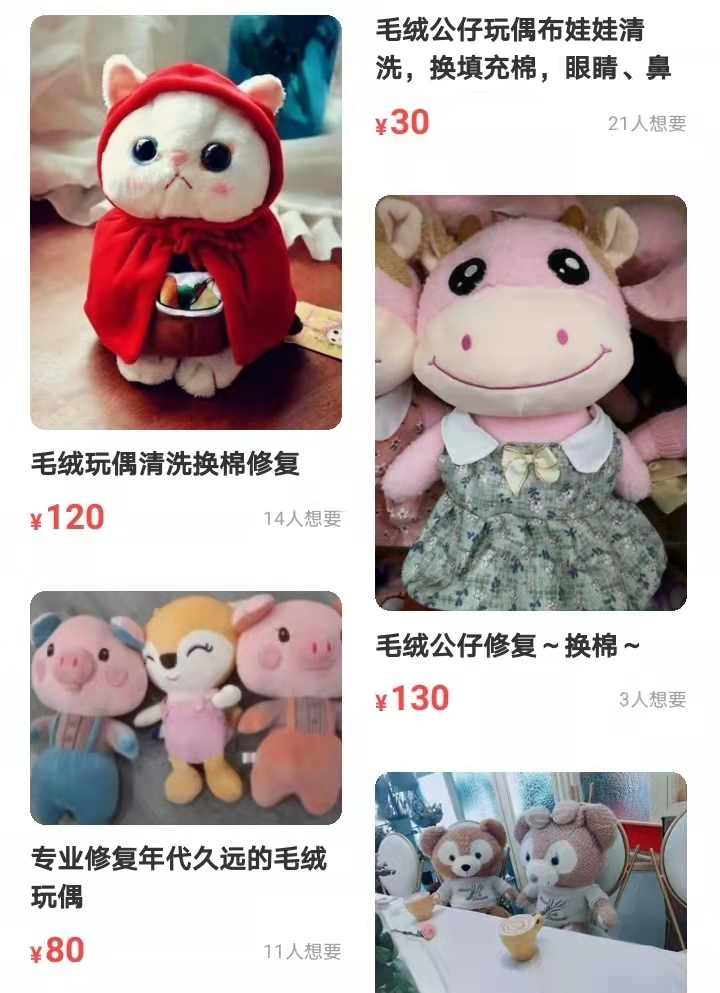Image resolution: width=720 pixels, height=993 pixels.
Task: Open the 毛绒玩偶清洗换棉修复 listing priced ¥120
Action: (x=186, y=222)
